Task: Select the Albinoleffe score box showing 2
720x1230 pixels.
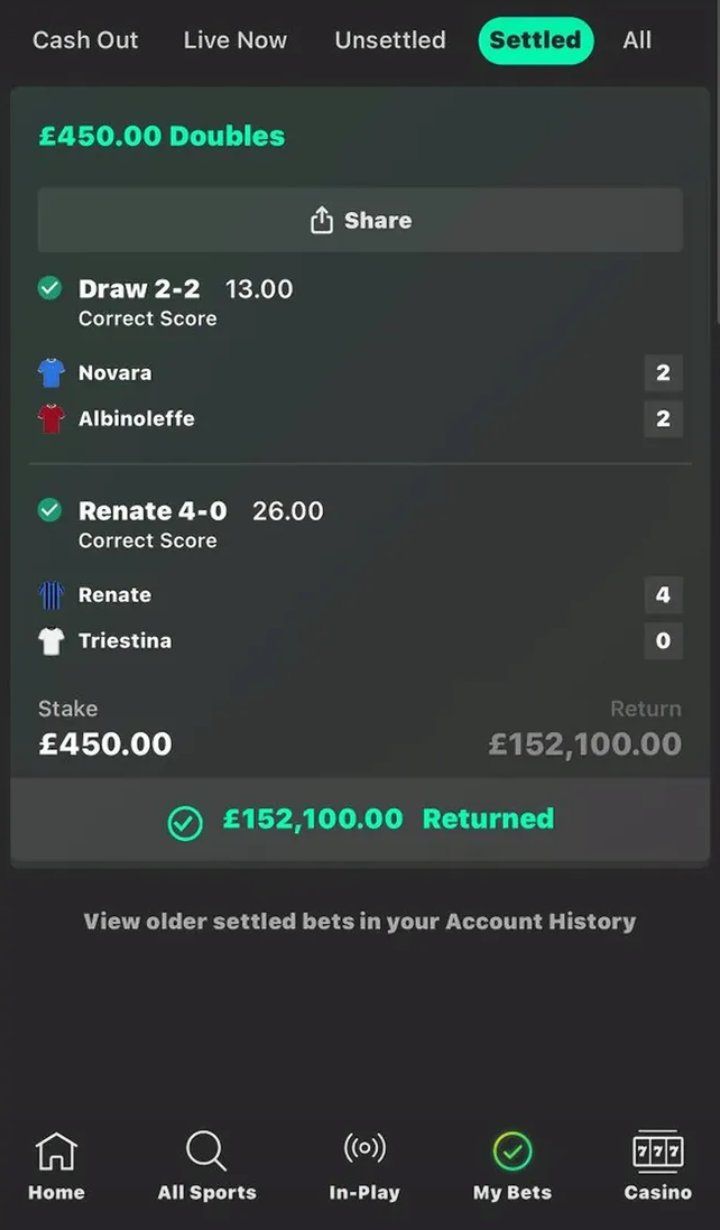Action: pos(663,419)
